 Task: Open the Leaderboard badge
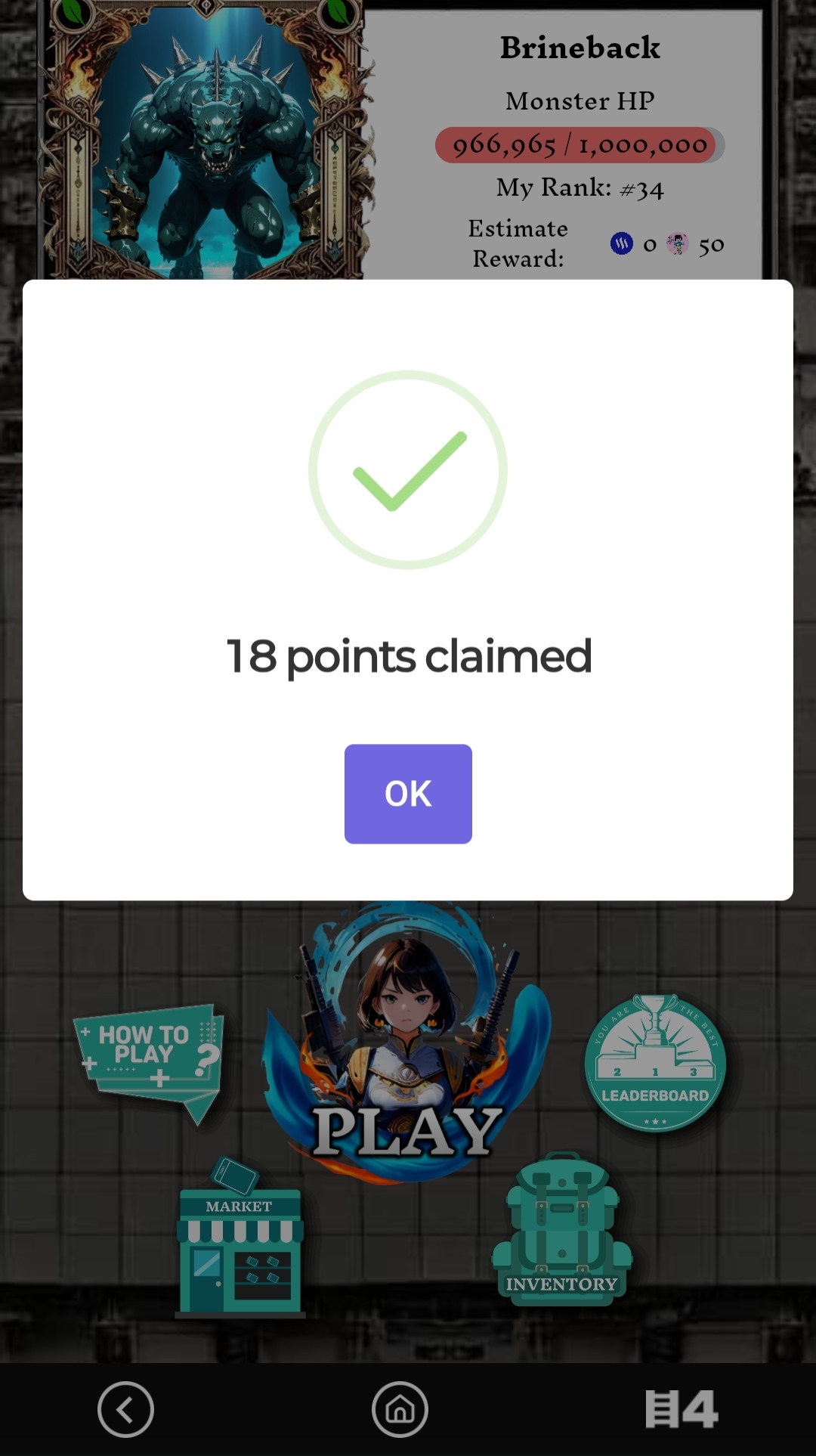(x=655, y=1063)
